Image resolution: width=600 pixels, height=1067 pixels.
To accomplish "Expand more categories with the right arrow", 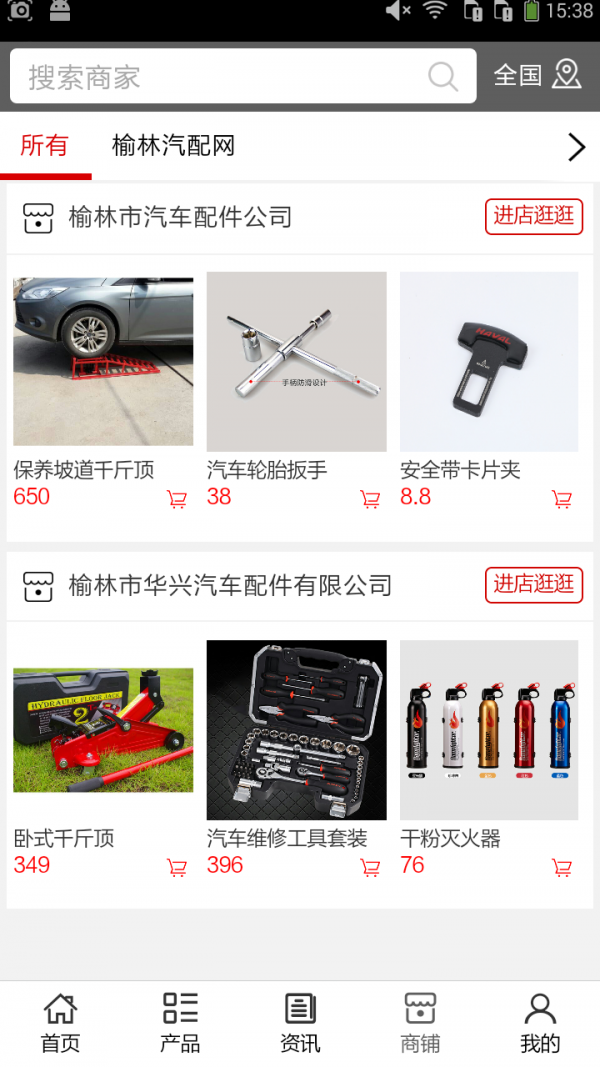I will point(576,147).
